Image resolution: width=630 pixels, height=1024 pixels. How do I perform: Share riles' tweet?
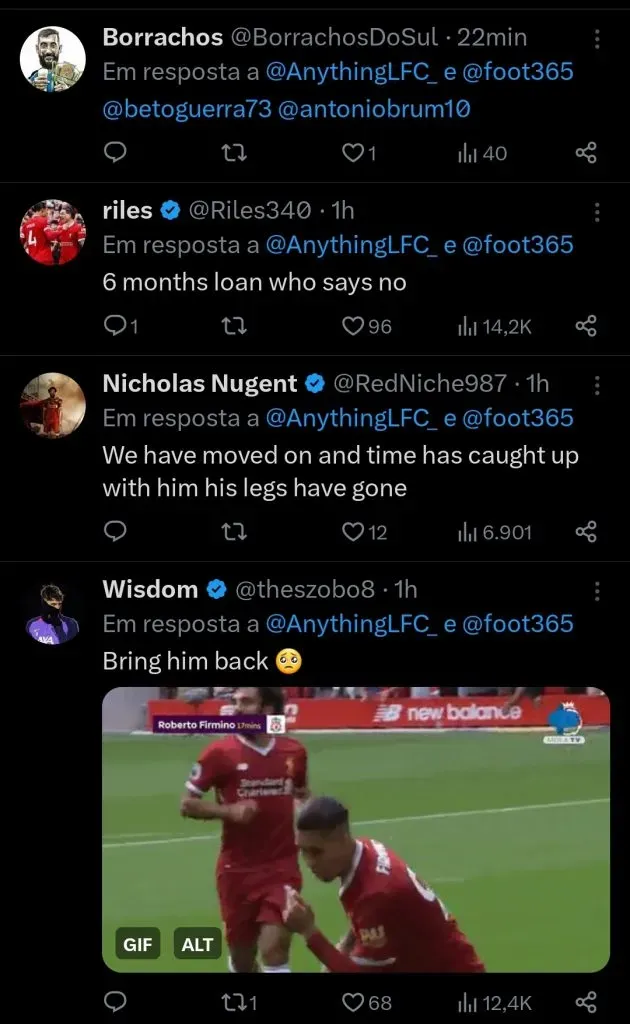586,326
